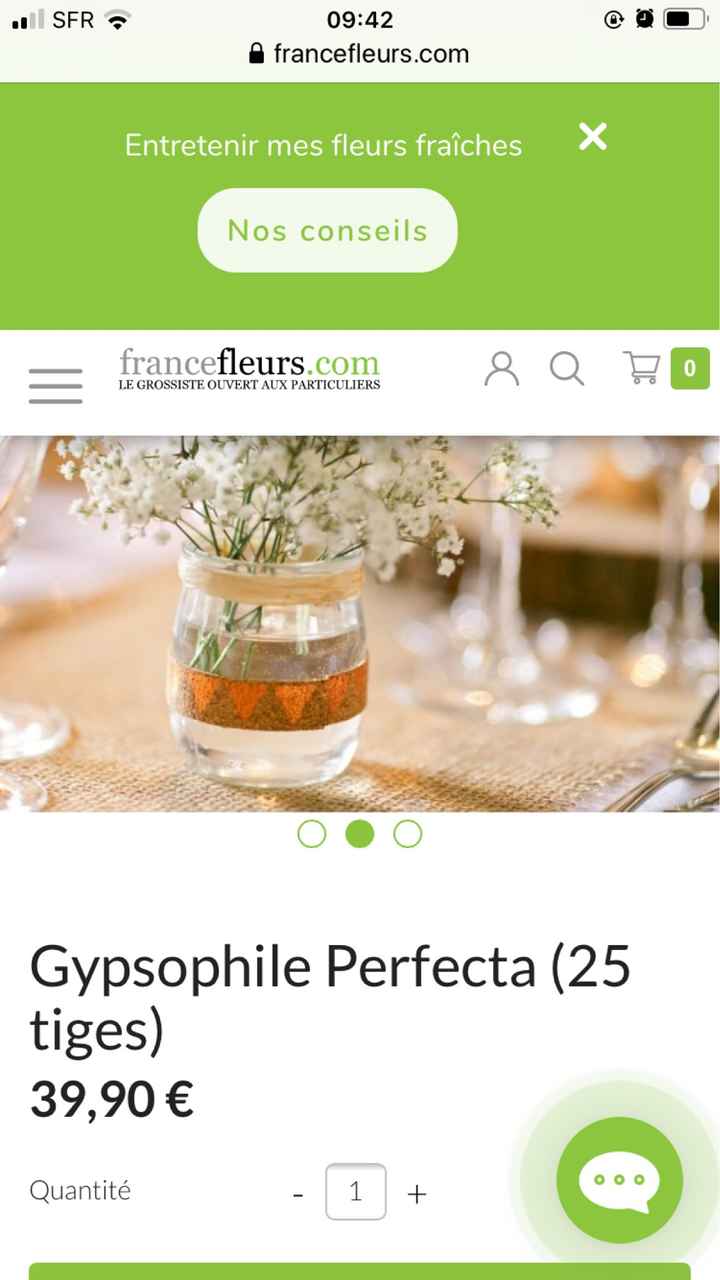Increase quantity with the plus stepper
This screenshot has width=720, height=1280.
[x=417, y=1192]
